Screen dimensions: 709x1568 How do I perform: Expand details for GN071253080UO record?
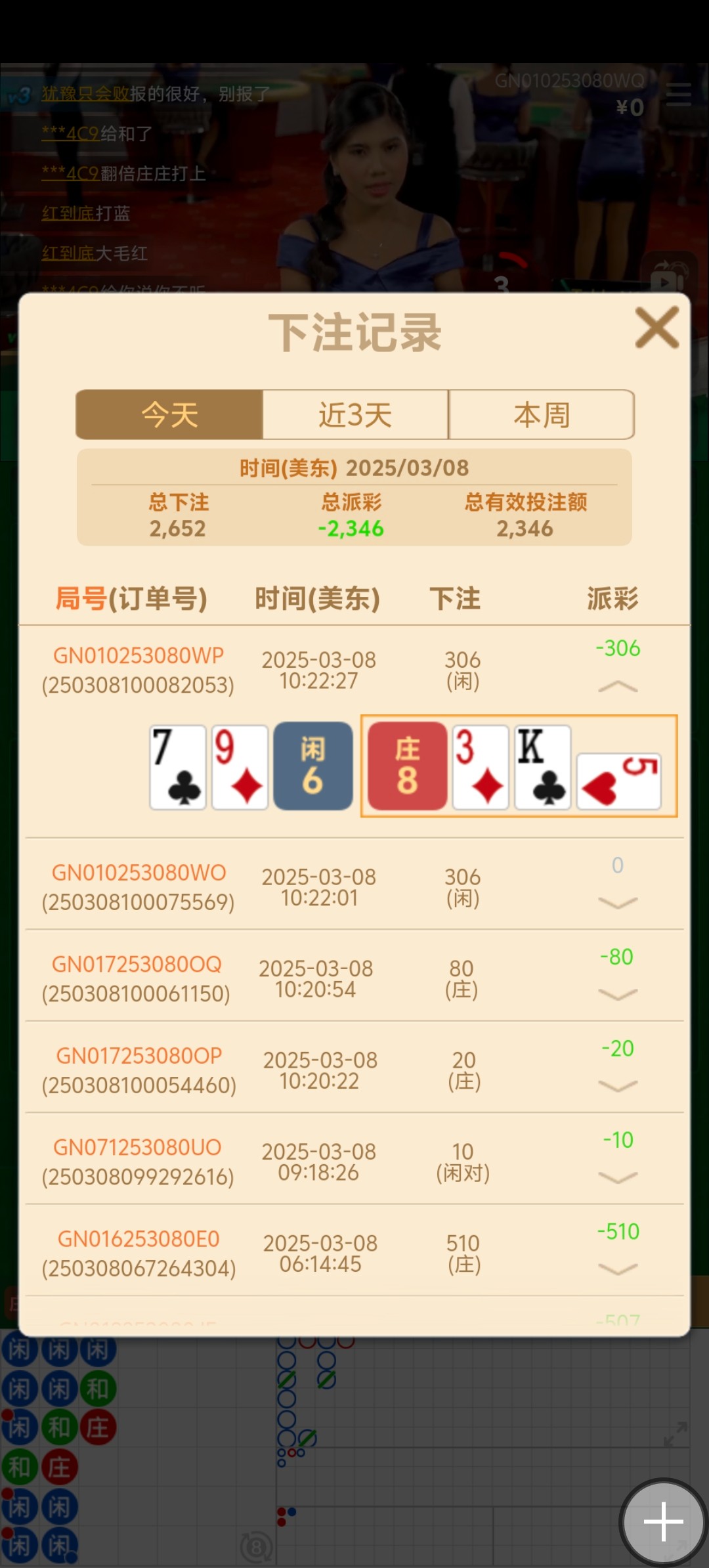tap(618, 1177)
